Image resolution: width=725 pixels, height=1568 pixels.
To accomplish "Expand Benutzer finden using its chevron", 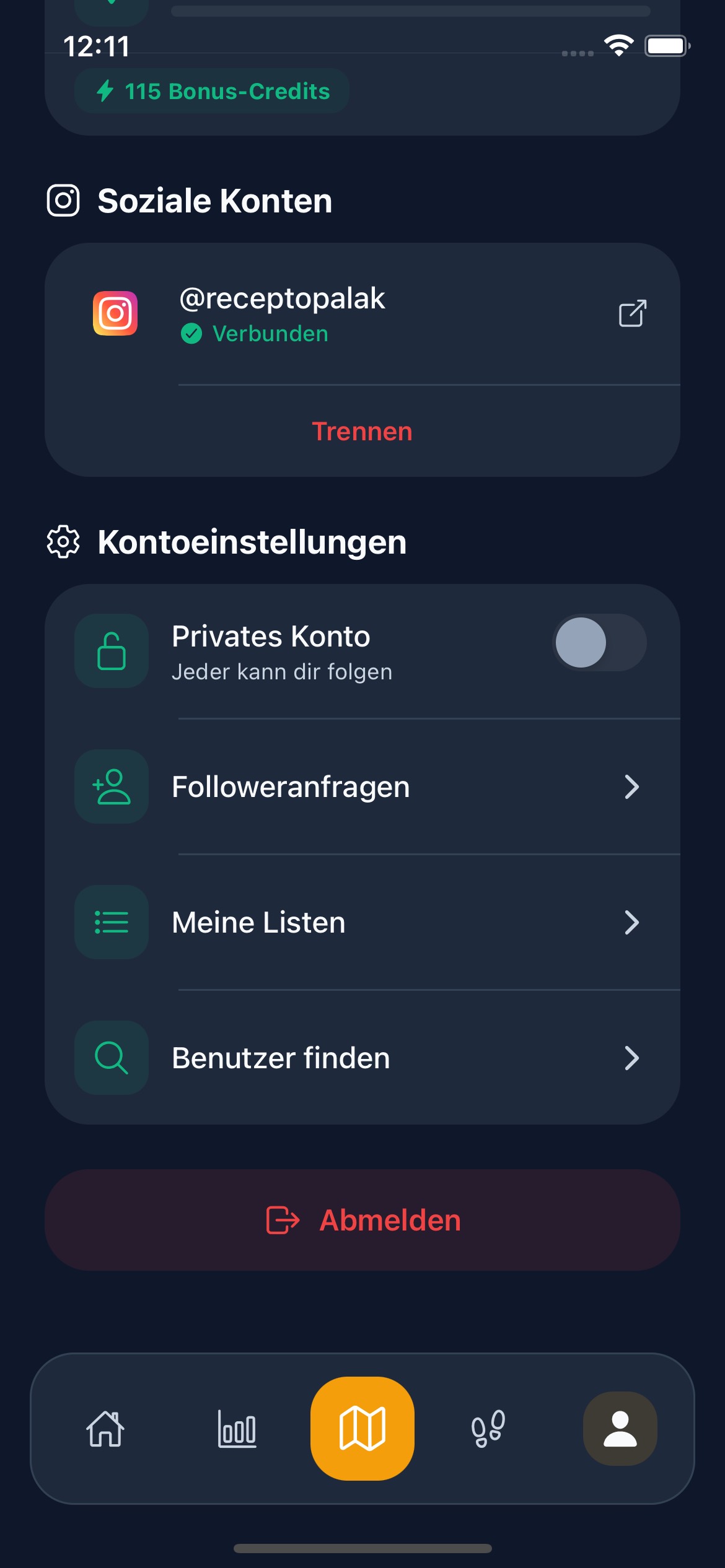I will 632,1058.
